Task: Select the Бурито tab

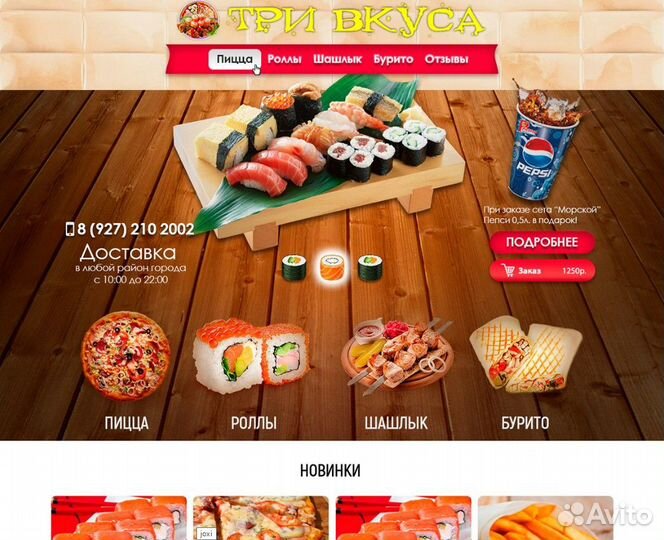Action: click(x=393, y=59)
